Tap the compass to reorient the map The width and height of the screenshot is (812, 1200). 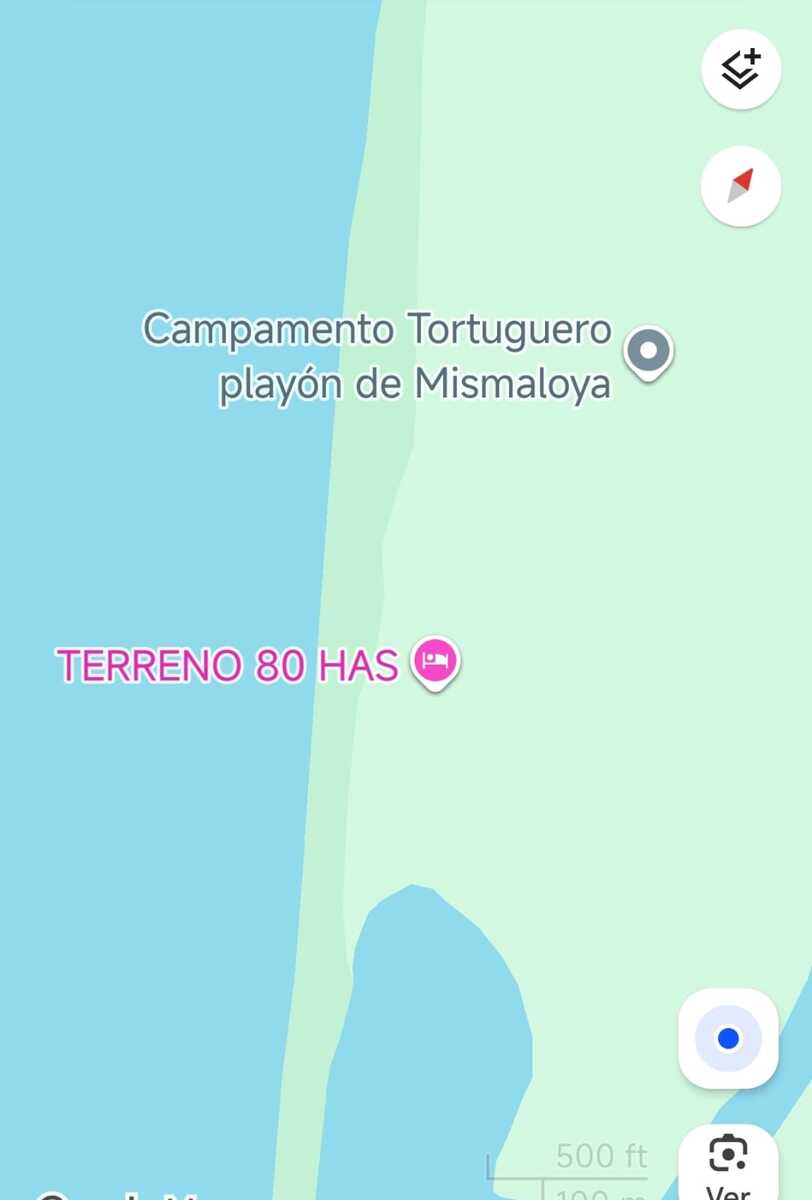(741, 186)
